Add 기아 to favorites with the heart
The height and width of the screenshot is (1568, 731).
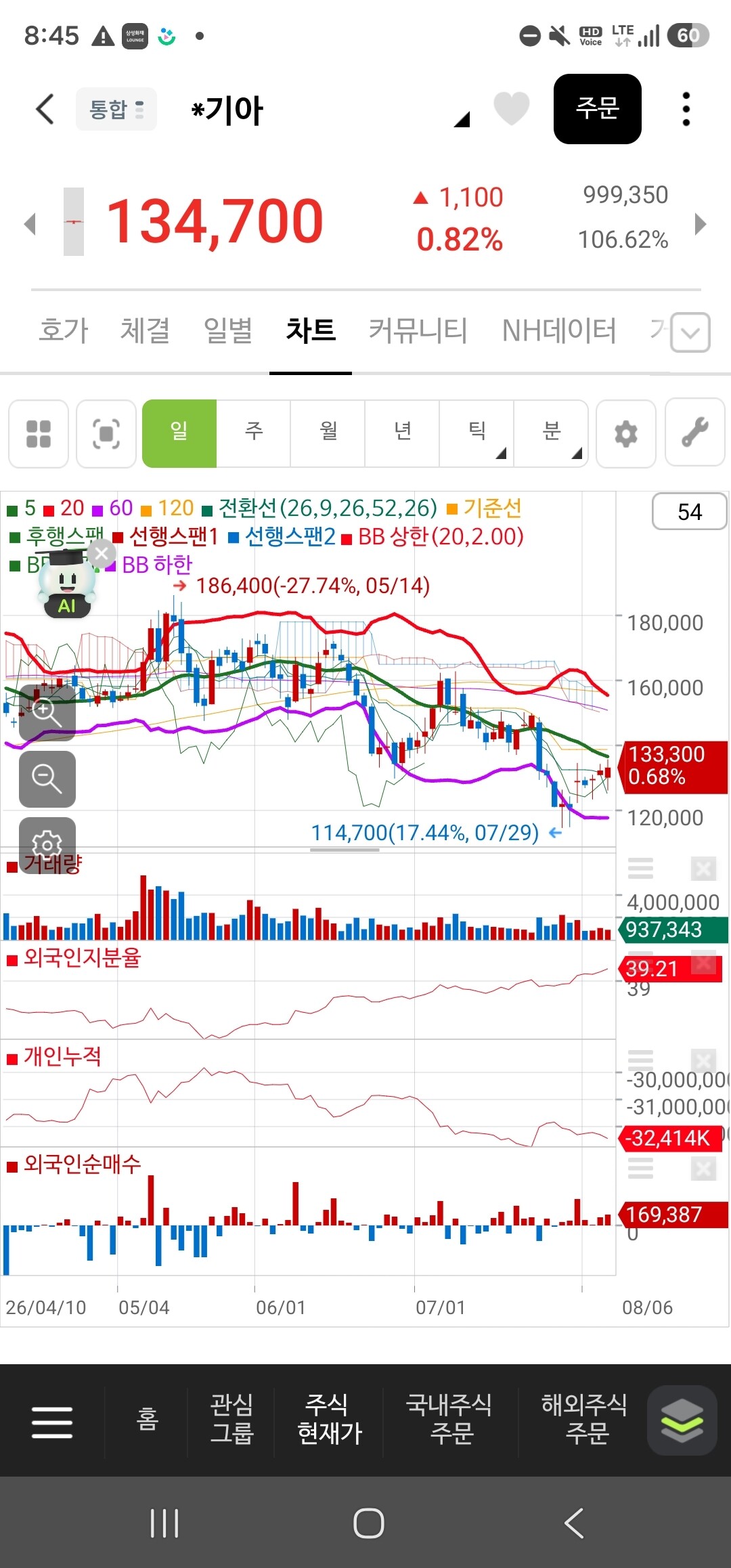512,108
